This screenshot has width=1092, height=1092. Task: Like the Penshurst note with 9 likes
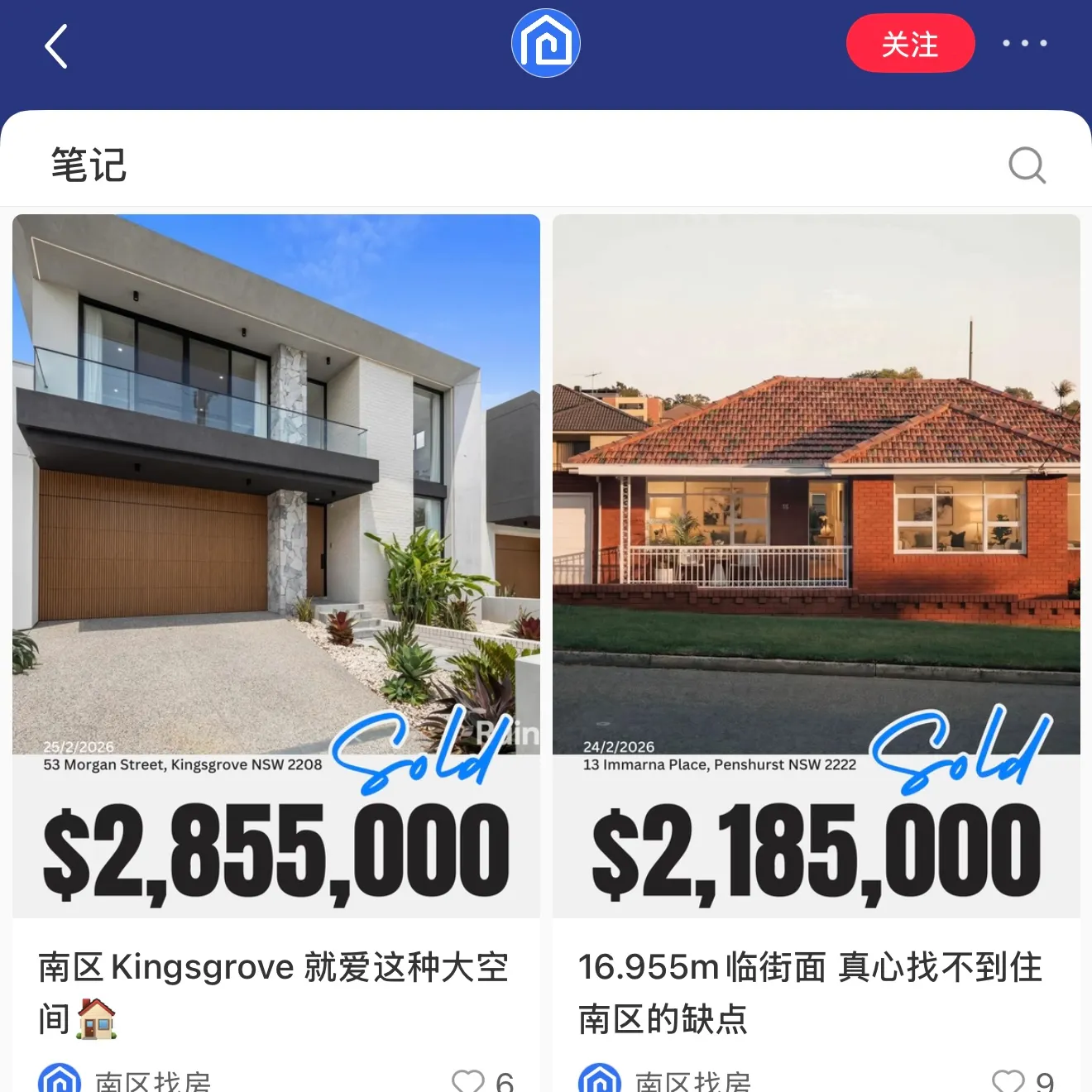click(x=1008, y=1079)
